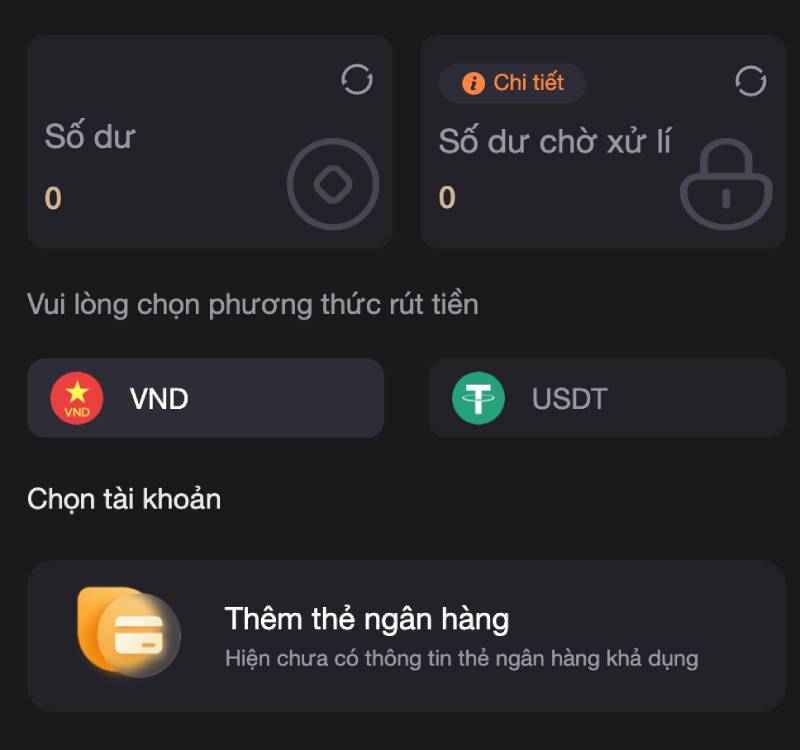This screenshot has width=800, height=750.
Task: Open Chi tiết pending balance details
Action: (513, 83)
